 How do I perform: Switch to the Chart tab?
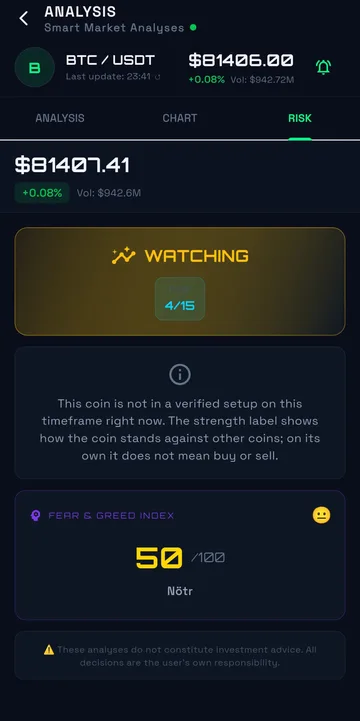[x=180, y=118]
